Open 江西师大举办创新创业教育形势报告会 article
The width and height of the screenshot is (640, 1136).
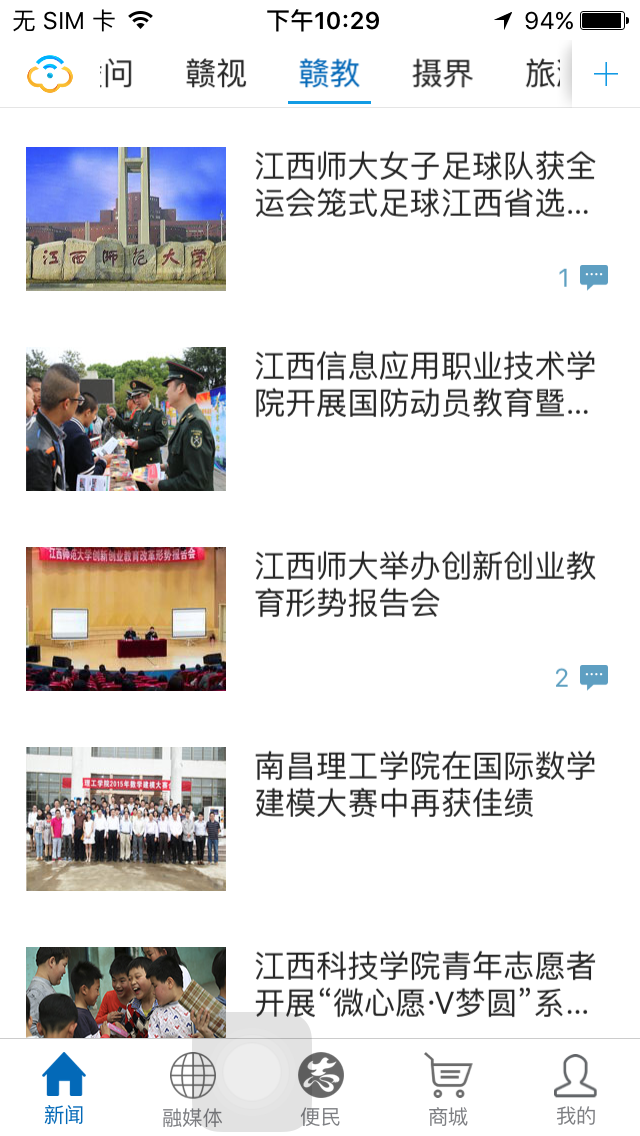click(424, 584)
